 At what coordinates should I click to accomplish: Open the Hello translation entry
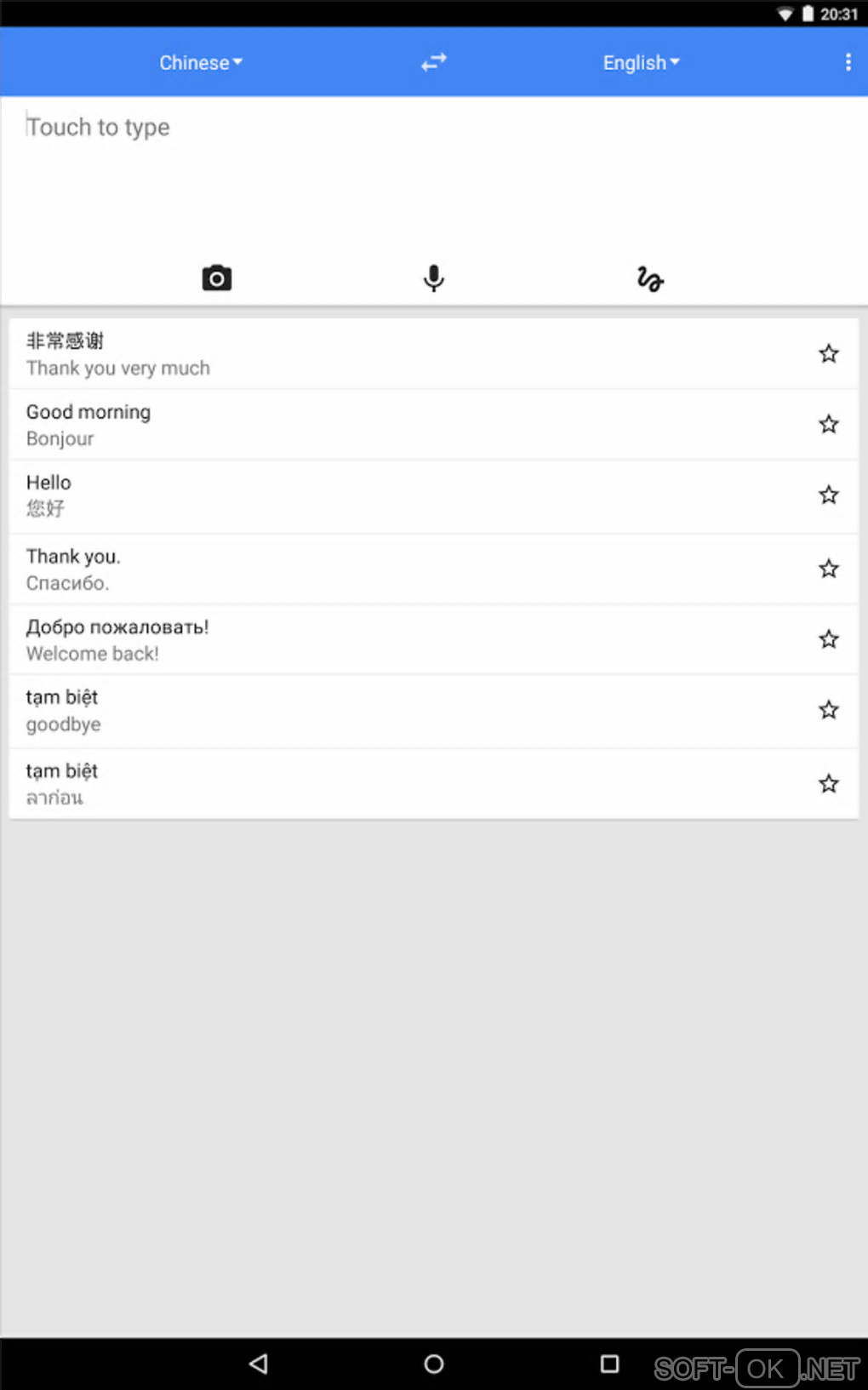click(x=340, y=495)
